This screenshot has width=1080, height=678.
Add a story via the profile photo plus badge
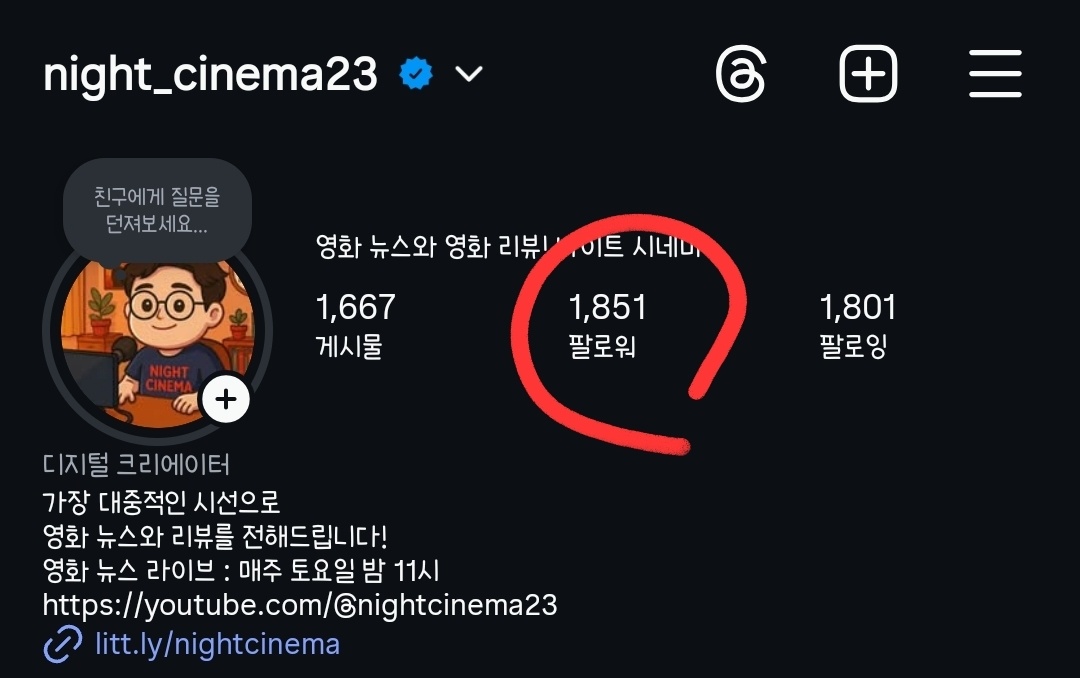click(227, 400)
